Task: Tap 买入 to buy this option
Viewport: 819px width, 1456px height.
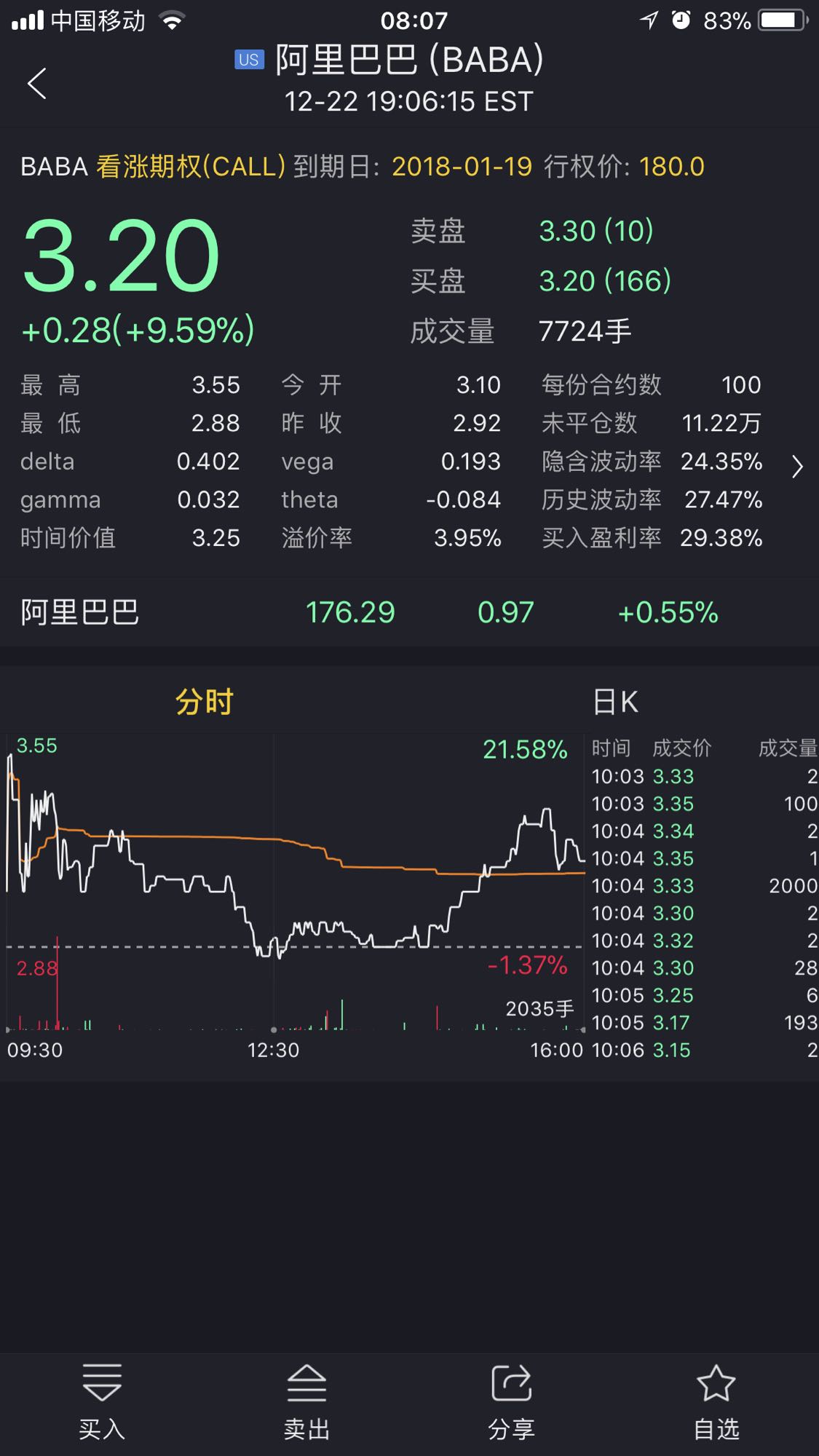Action: [102, 1401]
